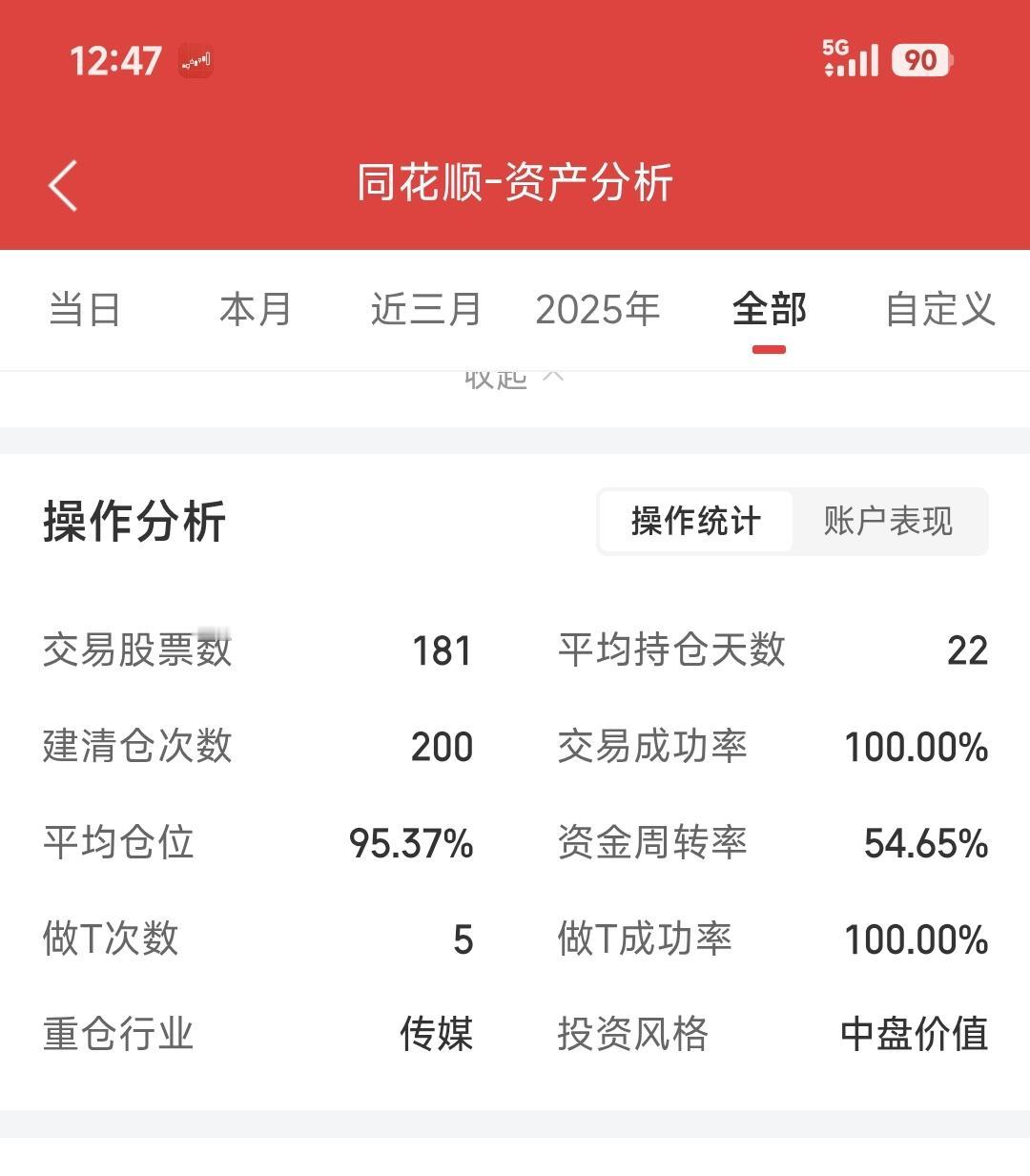Switch to 账户表现 view

point(889,521)
